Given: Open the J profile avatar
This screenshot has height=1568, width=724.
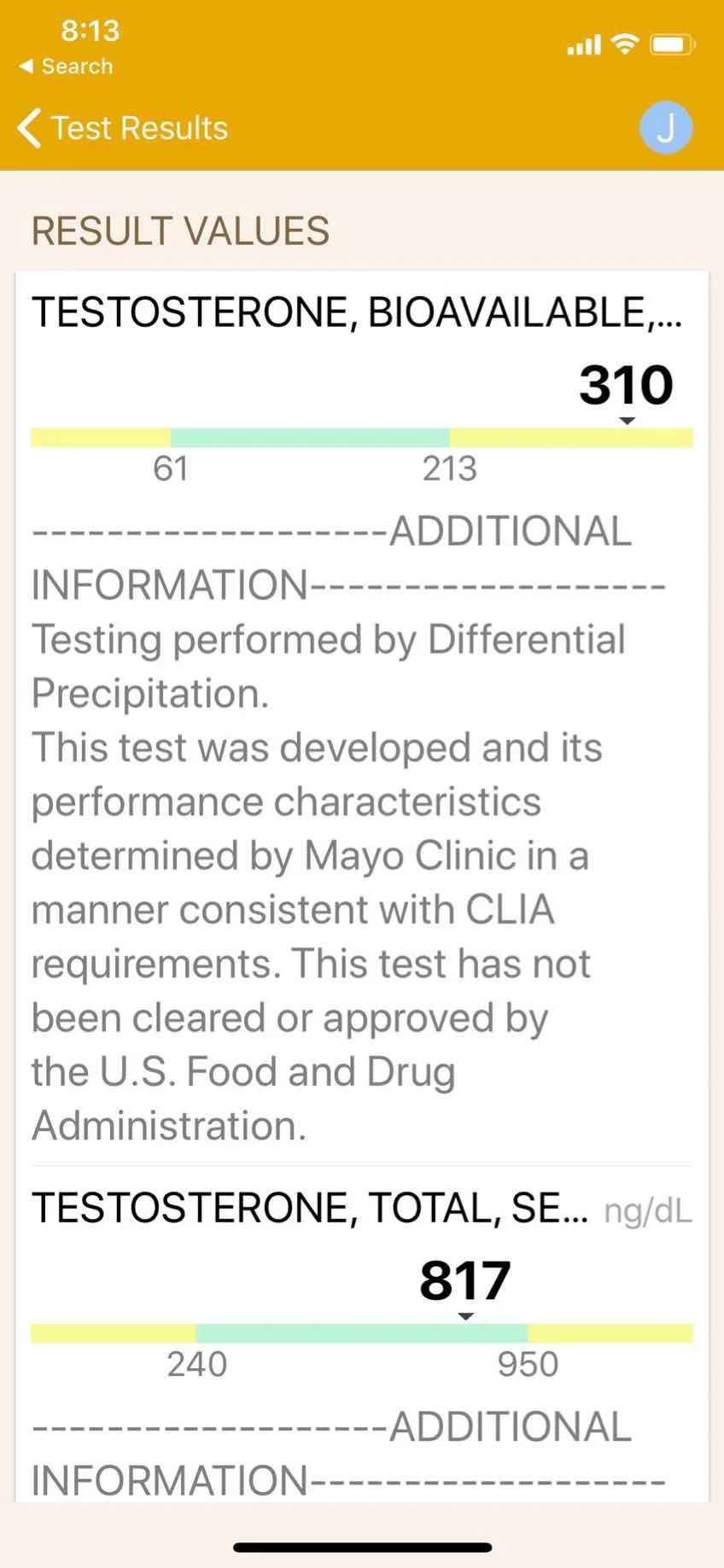Looking at the screenshot, I should pyautogui.click(x=665, y=128).
